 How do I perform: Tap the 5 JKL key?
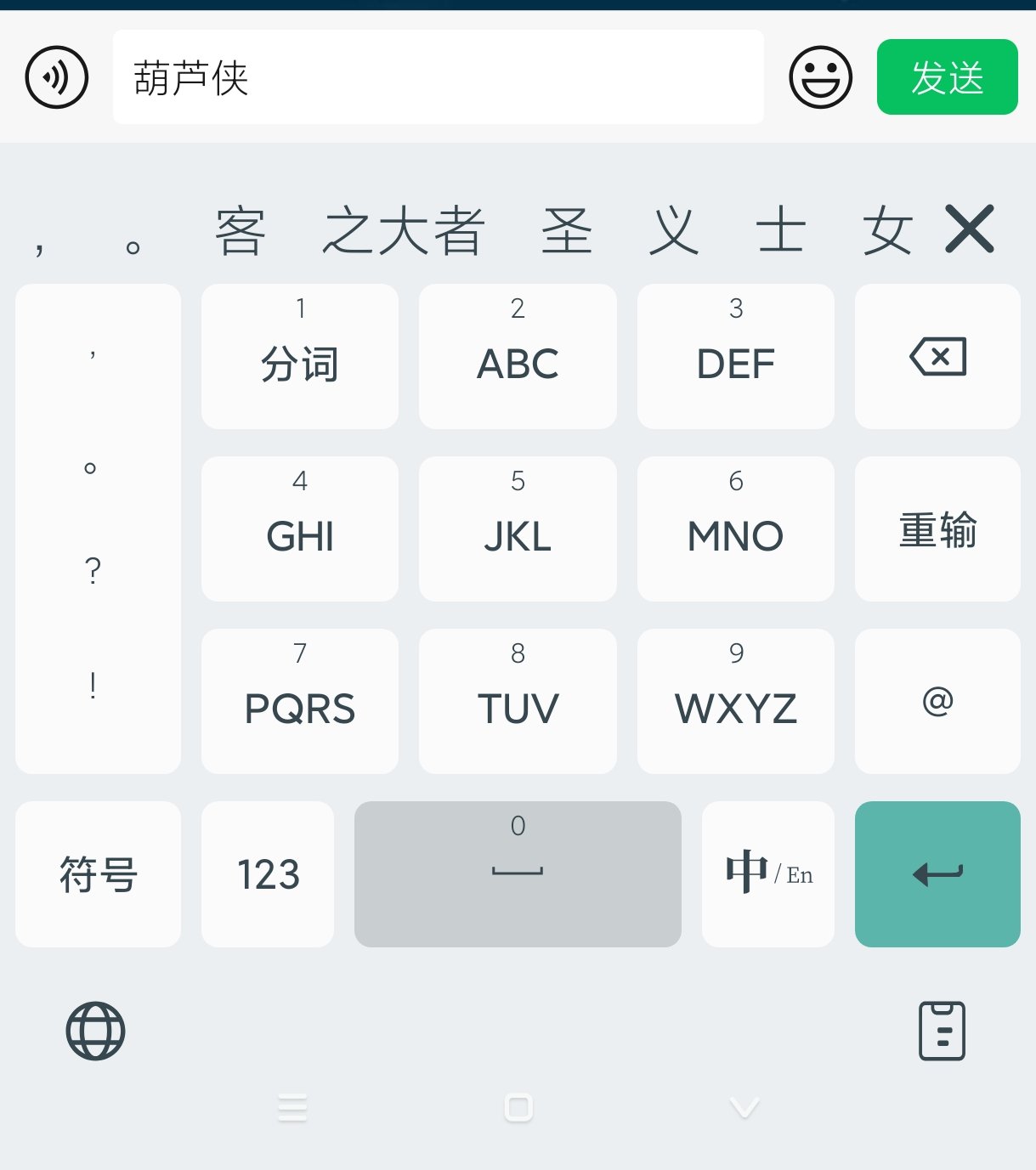coord(518,529)
